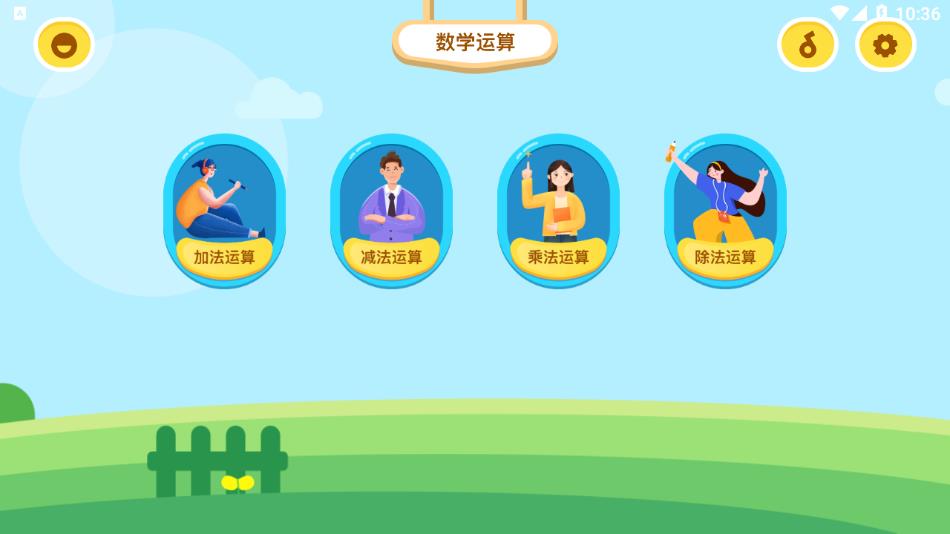Open the smiley face icon button

click(x=64, y=45)
